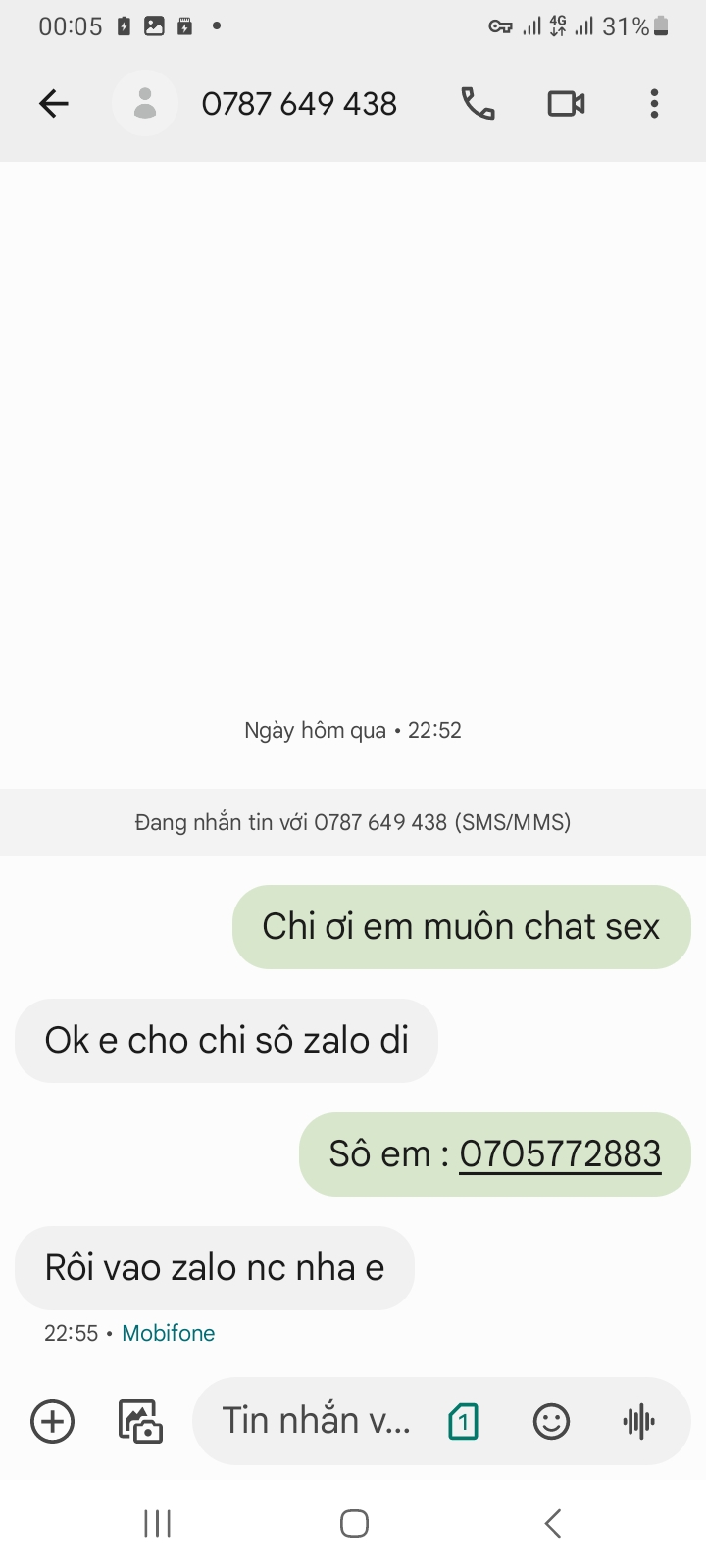Start a voice call to this number
The width and height of the screenshot is (706, 1568).
(x=478, y=103)
